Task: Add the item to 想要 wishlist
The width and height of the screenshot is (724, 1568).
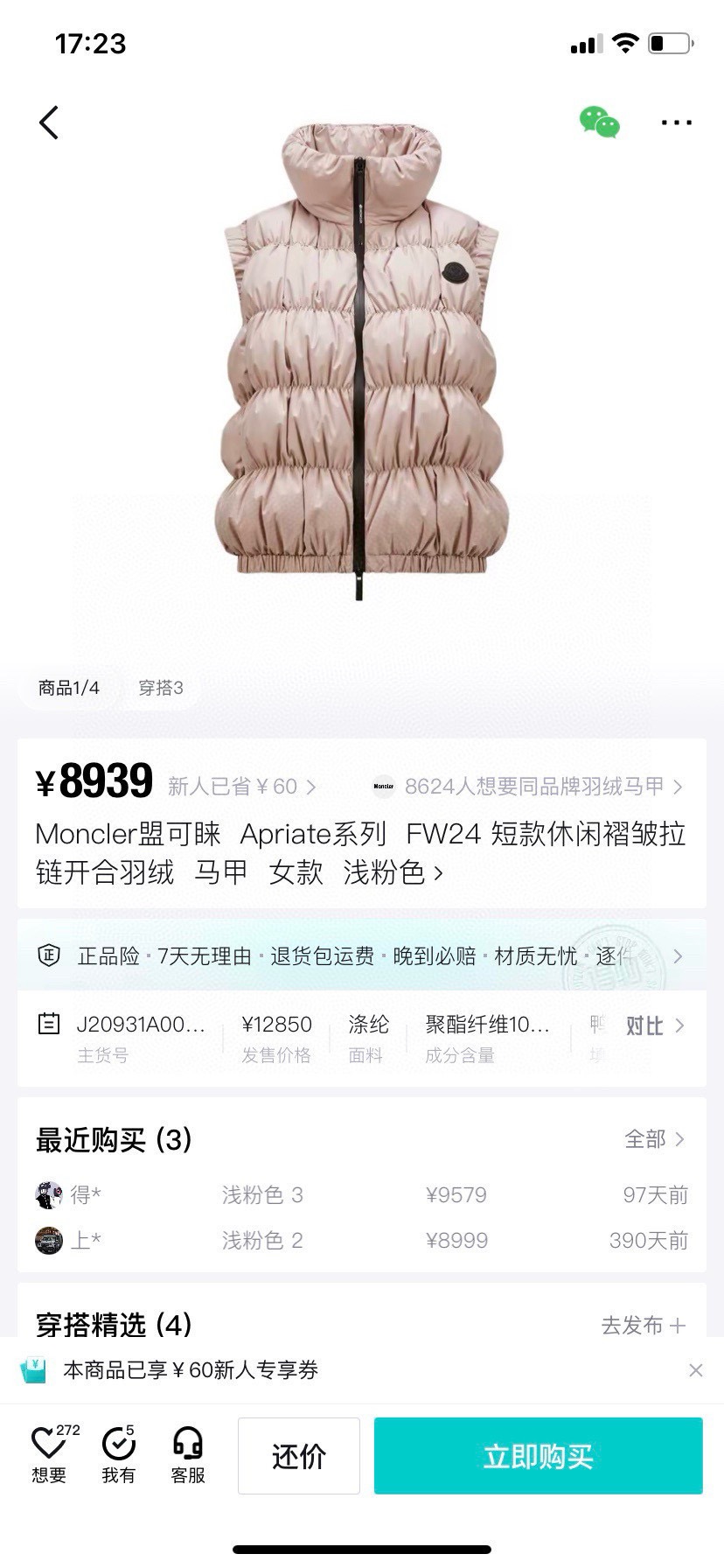Action: 51,1454
